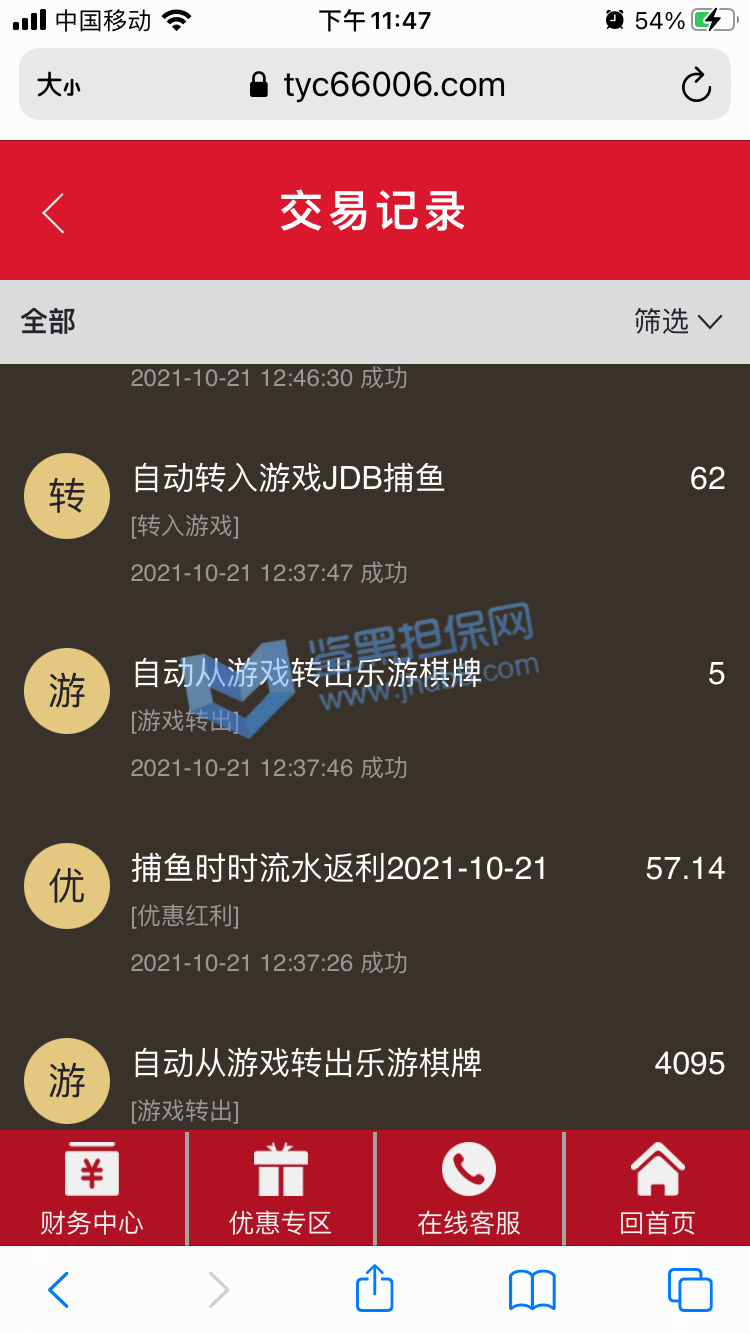Contact 在线客服 support
The height and width of the screenshot is (1334, 750).
pyautogui.click(x=469, y=1189)
